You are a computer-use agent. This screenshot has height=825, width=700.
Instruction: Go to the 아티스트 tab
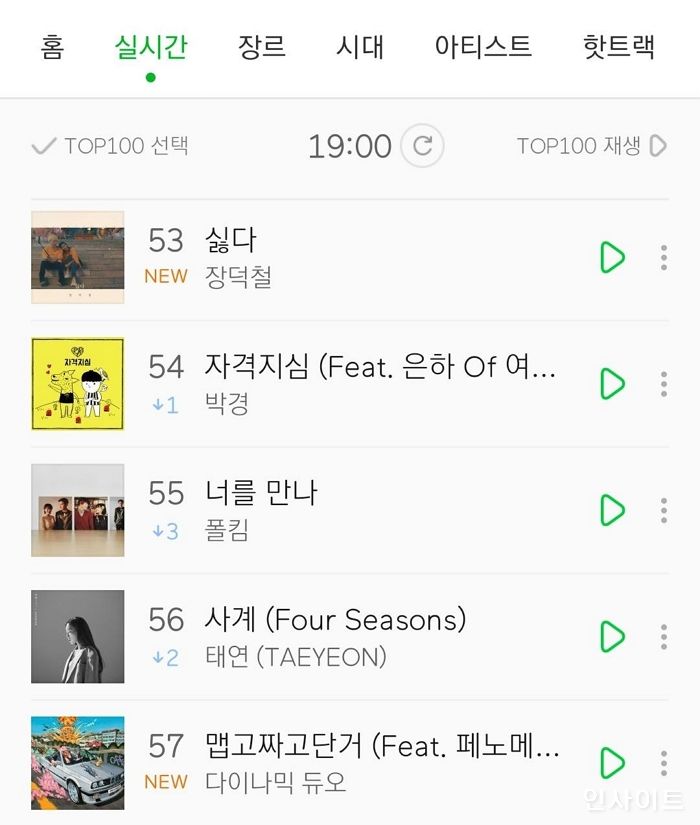483,47
